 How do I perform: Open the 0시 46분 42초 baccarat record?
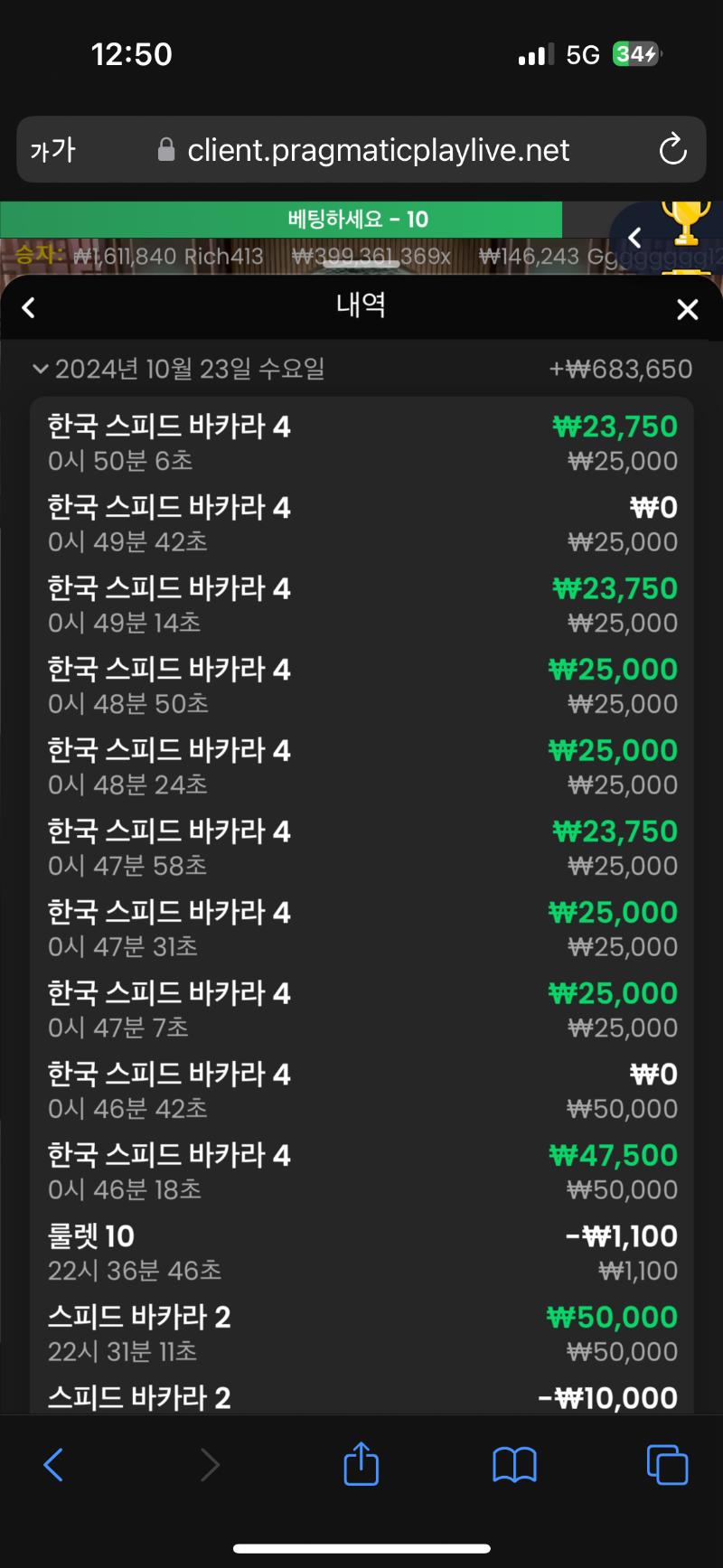pos(361,1091)
